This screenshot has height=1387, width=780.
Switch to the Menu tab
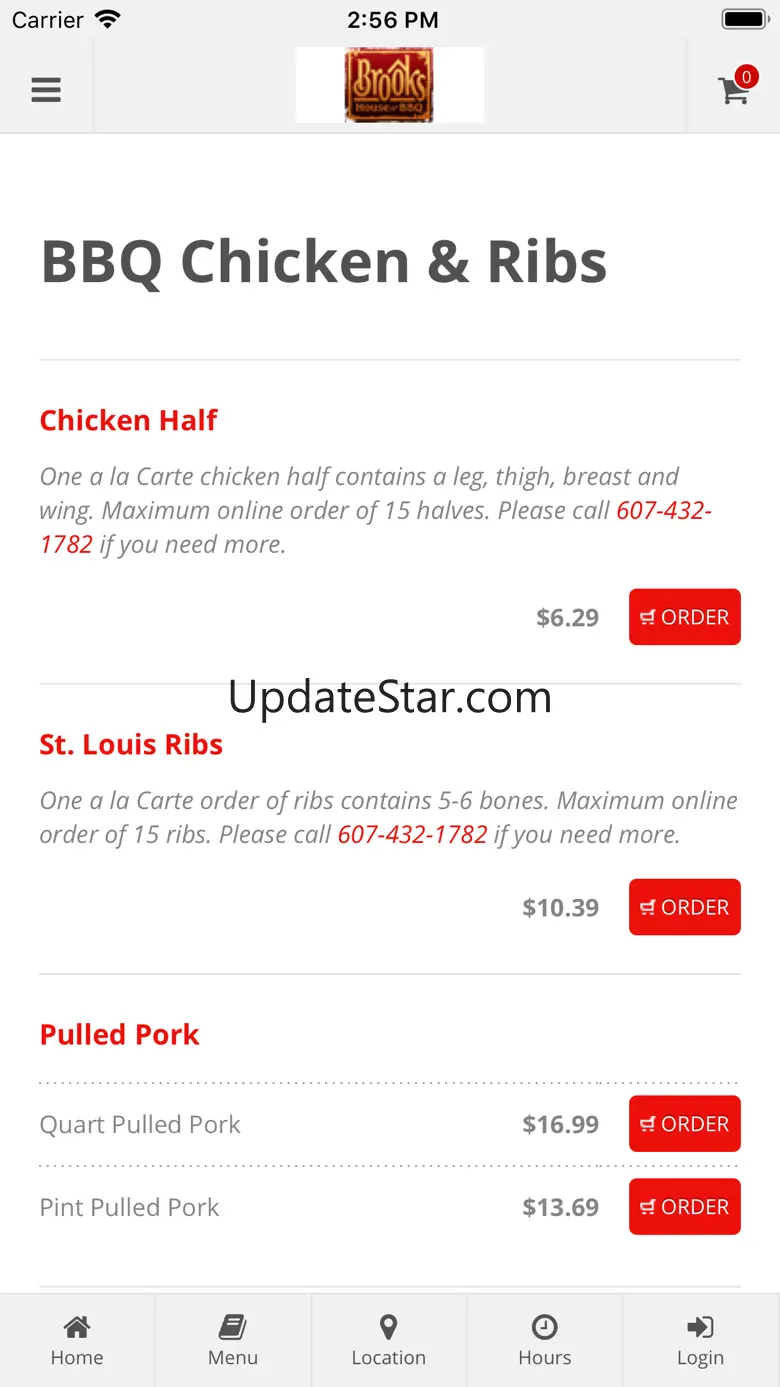[x=233, y=1340]
